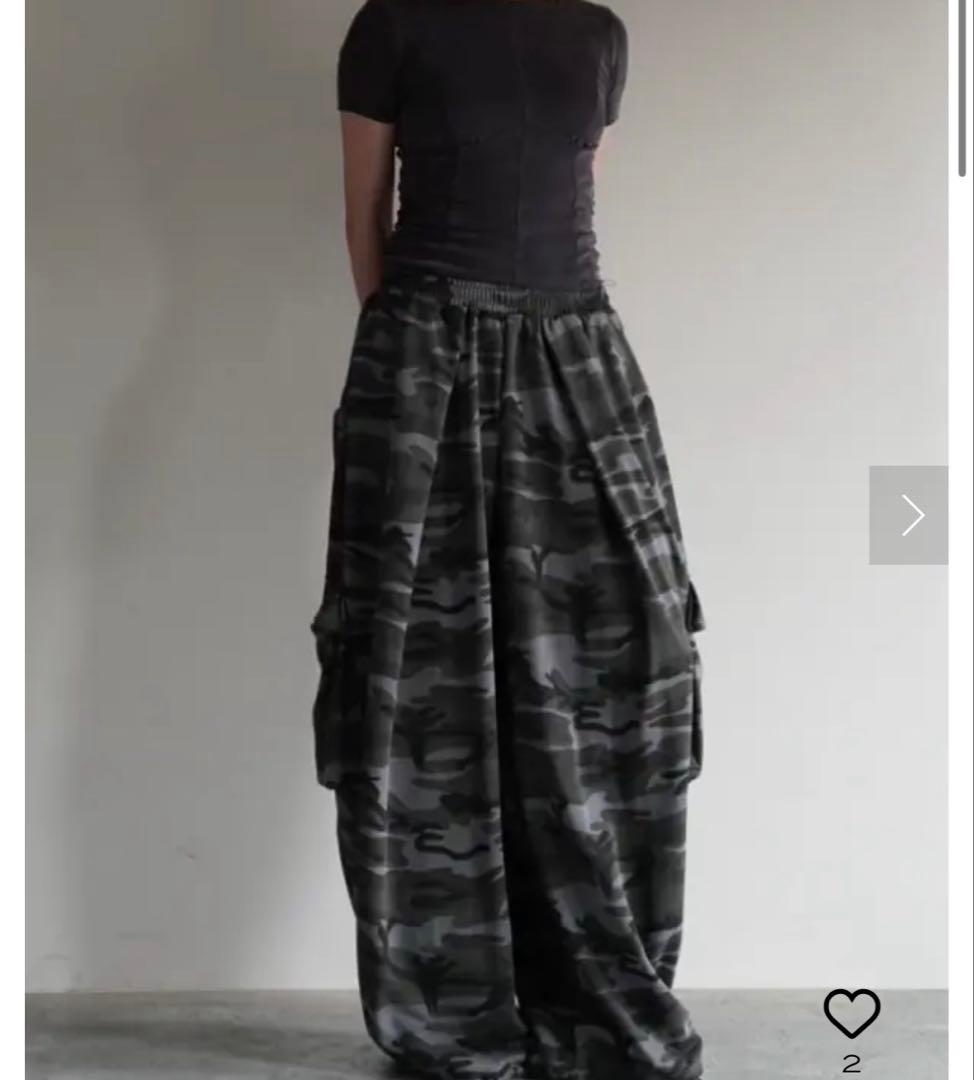
Task: Like this item with the heart
Action: pyautogui.click(x=851, y=1014)
